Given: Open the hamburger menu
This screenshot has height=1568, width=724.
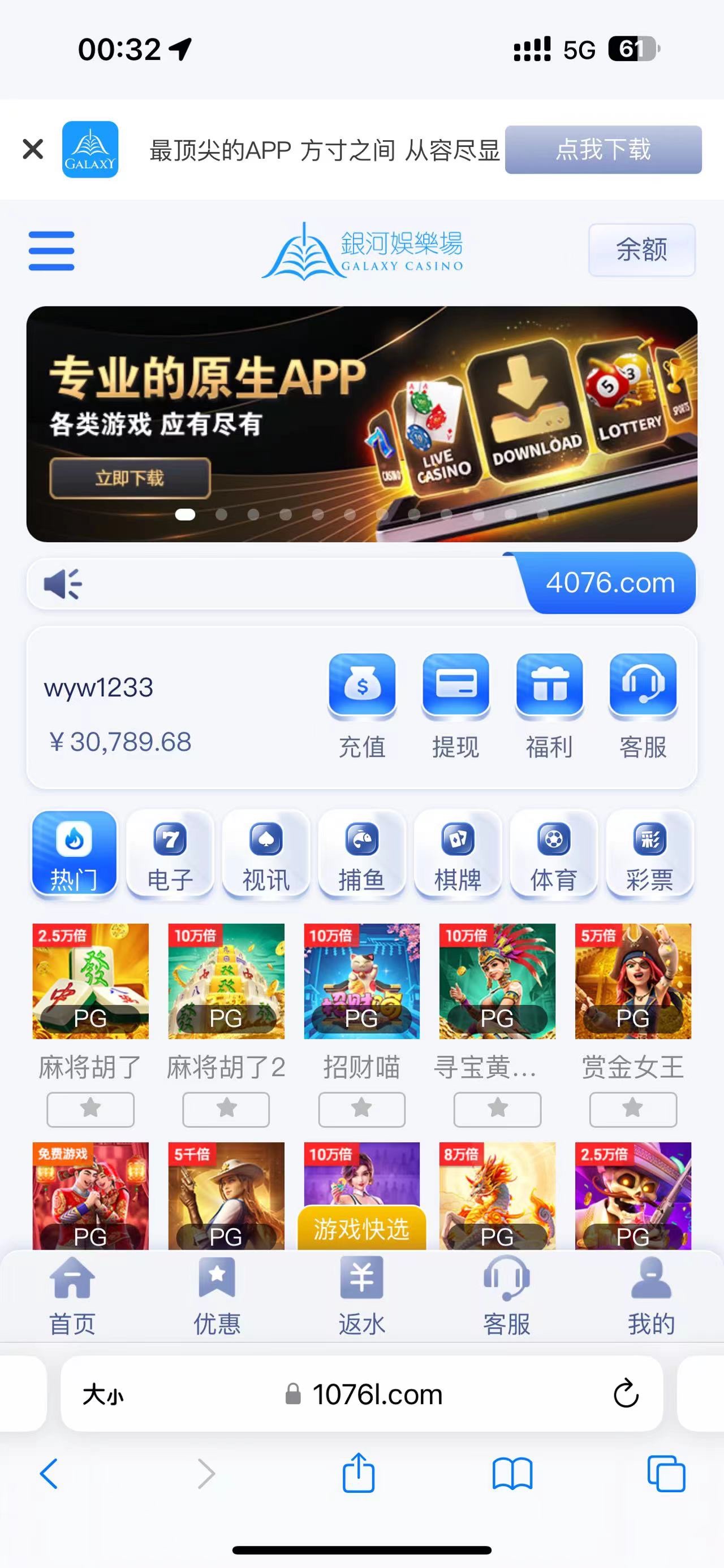Looking at the screenshot, I should click(x=52, y=250).
